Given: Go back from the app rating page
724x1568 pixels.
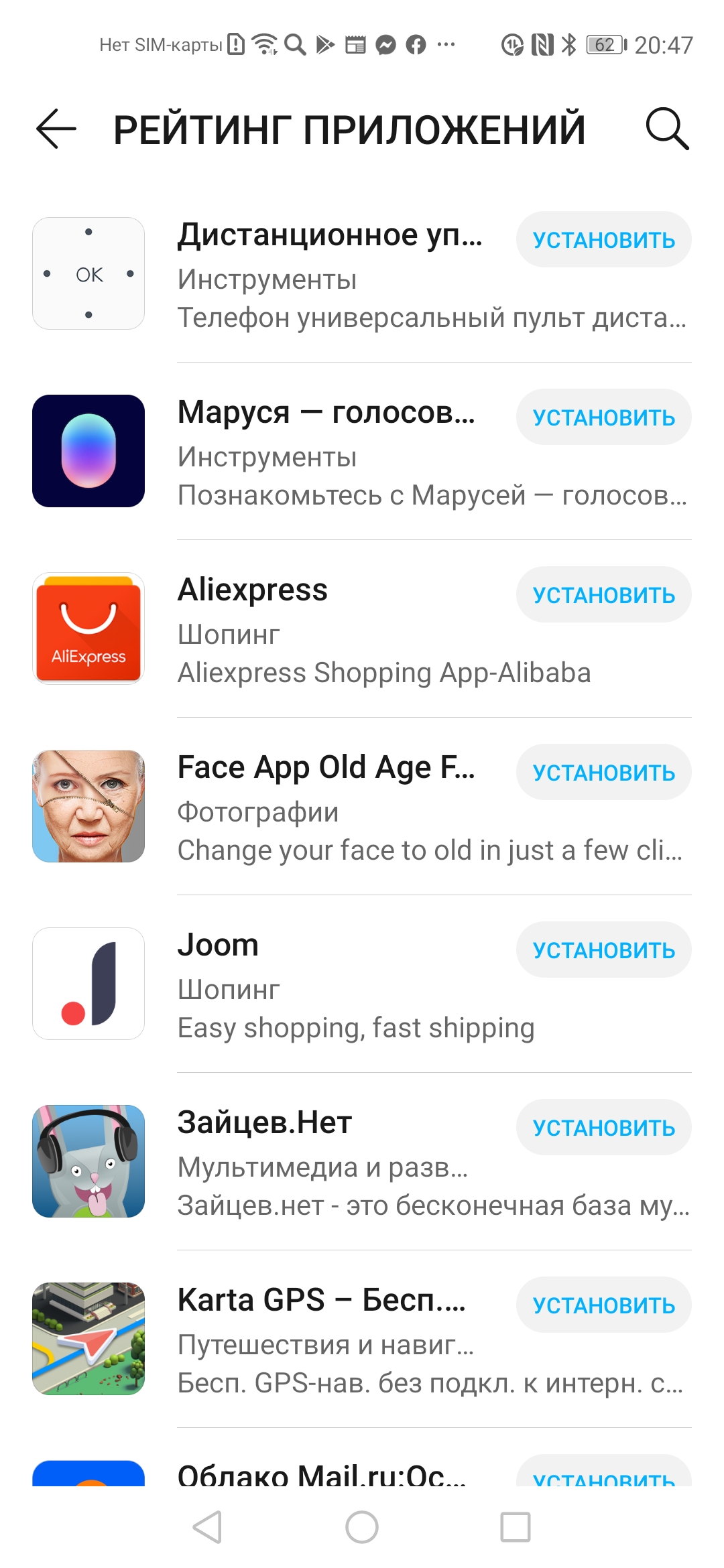Looking at the screenshot, I should [56, 129].
